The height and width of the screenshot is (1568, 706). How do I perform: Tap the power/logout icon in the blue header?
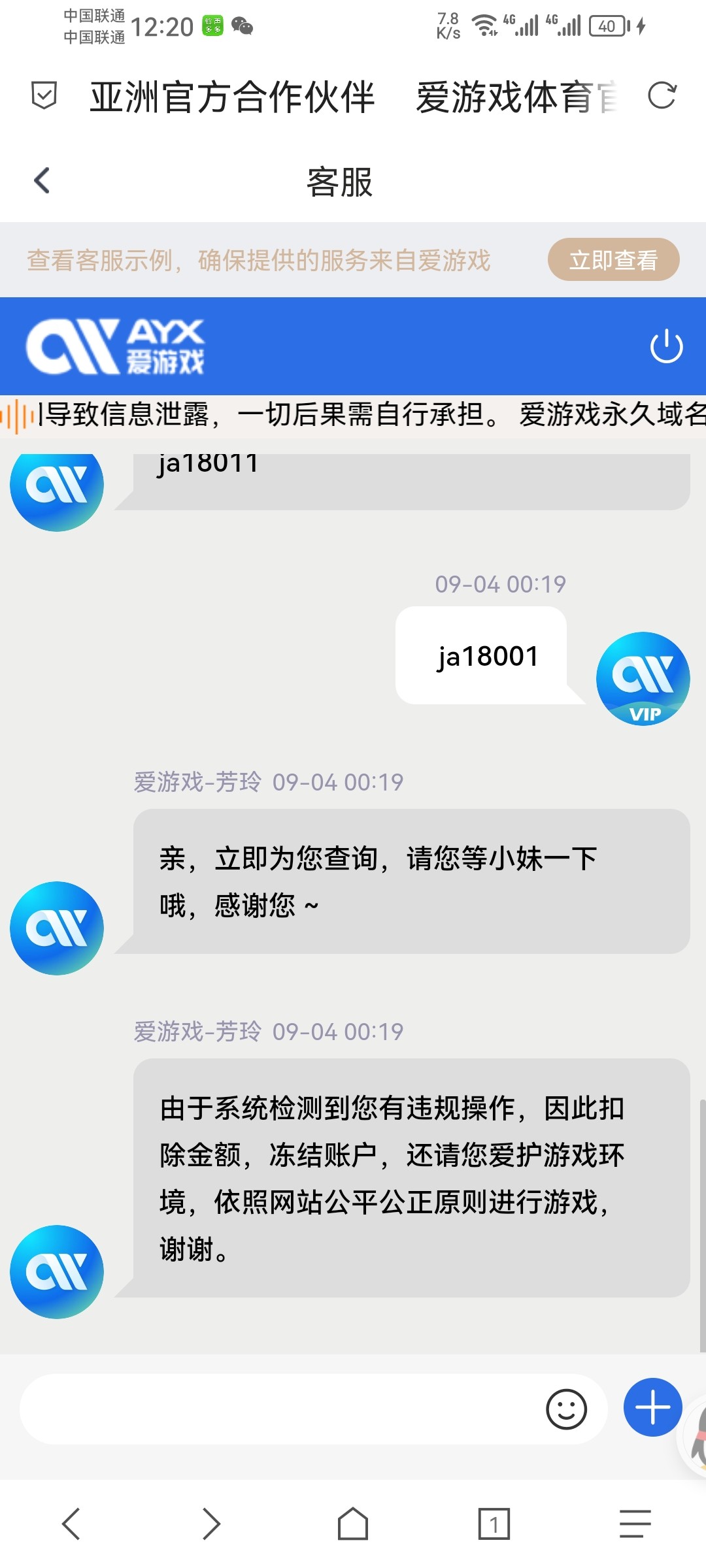pos(665,346)
